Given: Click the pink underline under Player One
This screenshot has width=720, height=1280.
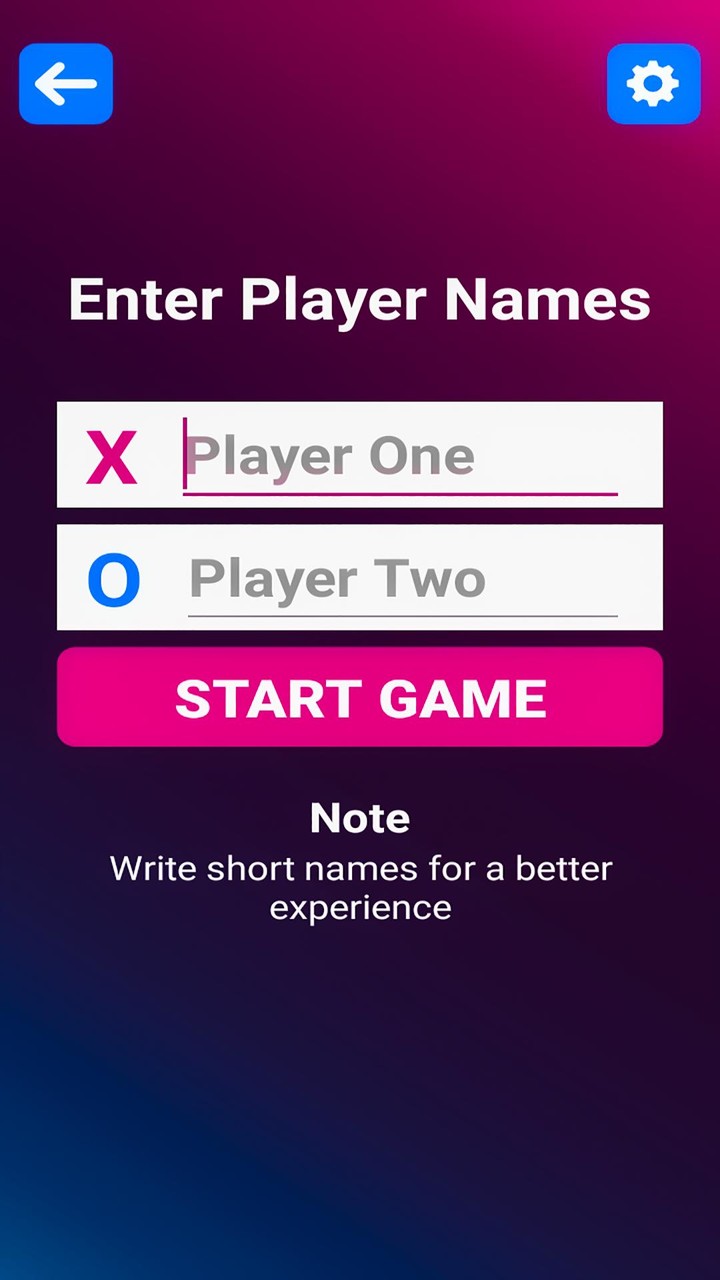Looking at the screenshot, I should coord(400,493).
